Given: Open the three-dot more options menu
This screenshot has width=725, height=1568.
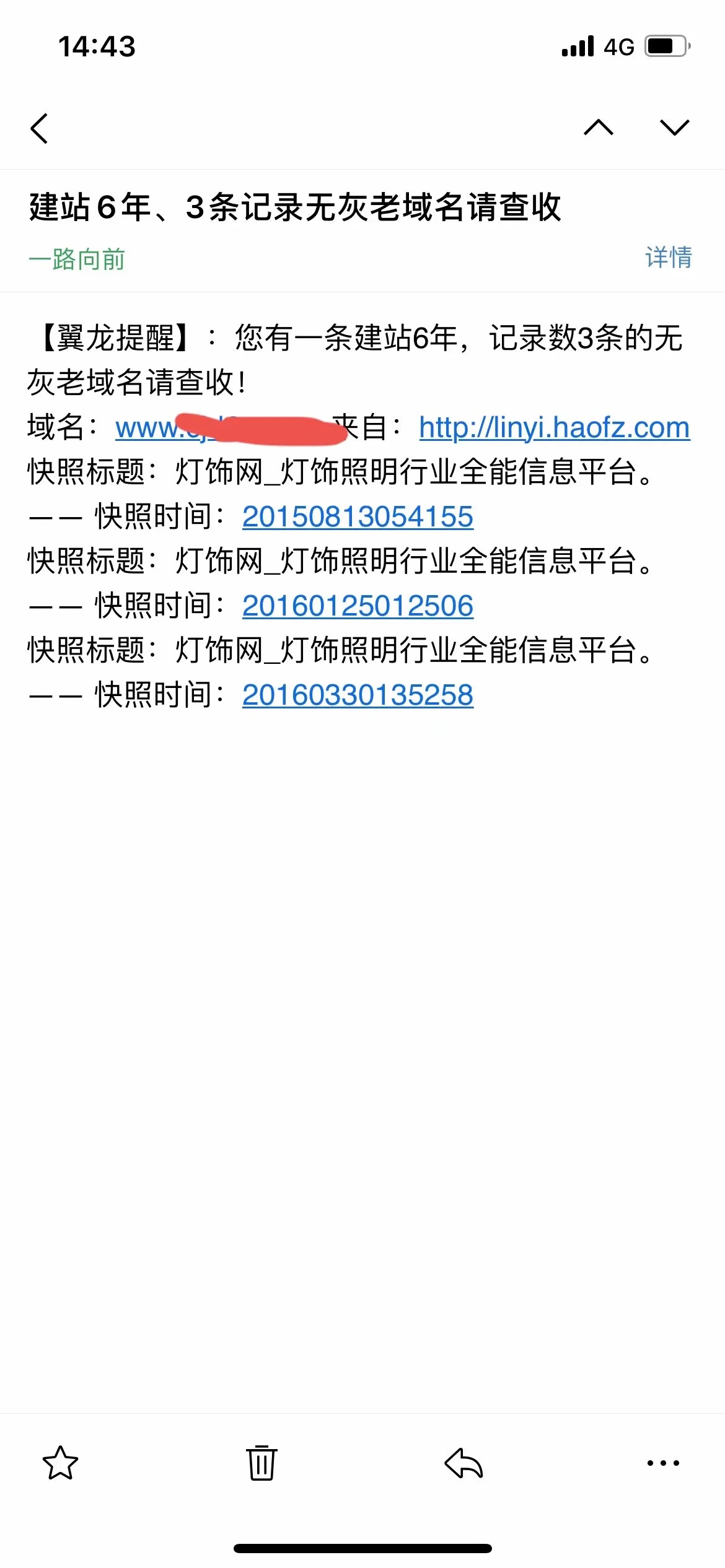Looking at the screenshot, I should (663, 1463).
